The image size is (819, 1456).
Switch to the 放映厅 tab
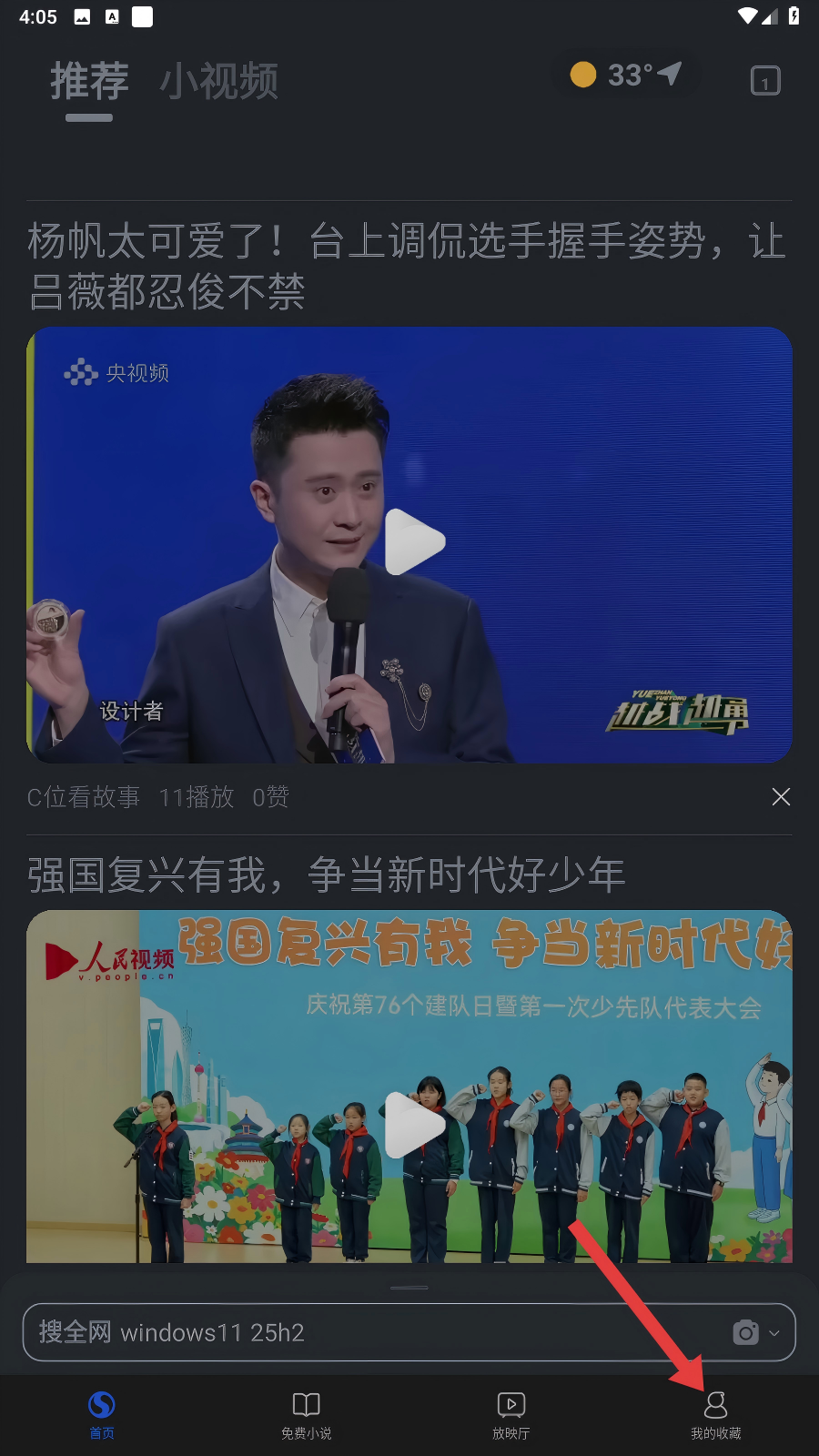(511, 1414)
